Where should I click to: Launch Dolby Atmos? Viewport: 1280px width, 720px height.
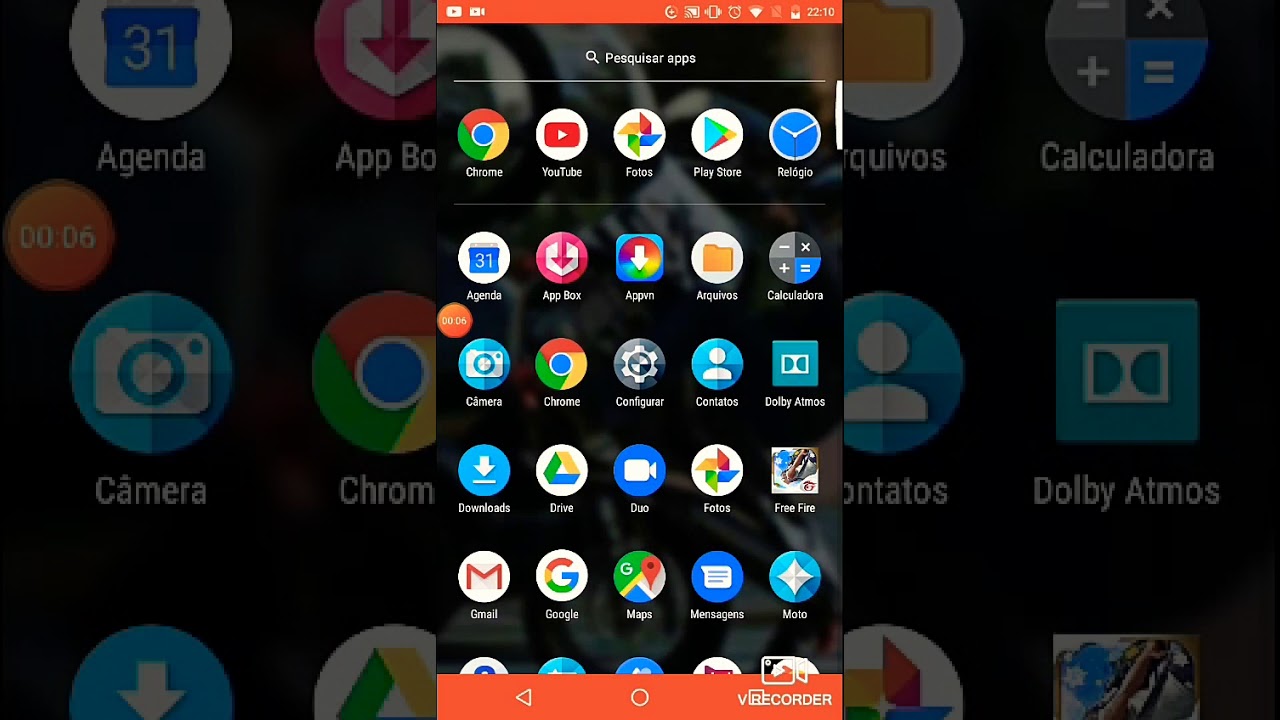795,365
